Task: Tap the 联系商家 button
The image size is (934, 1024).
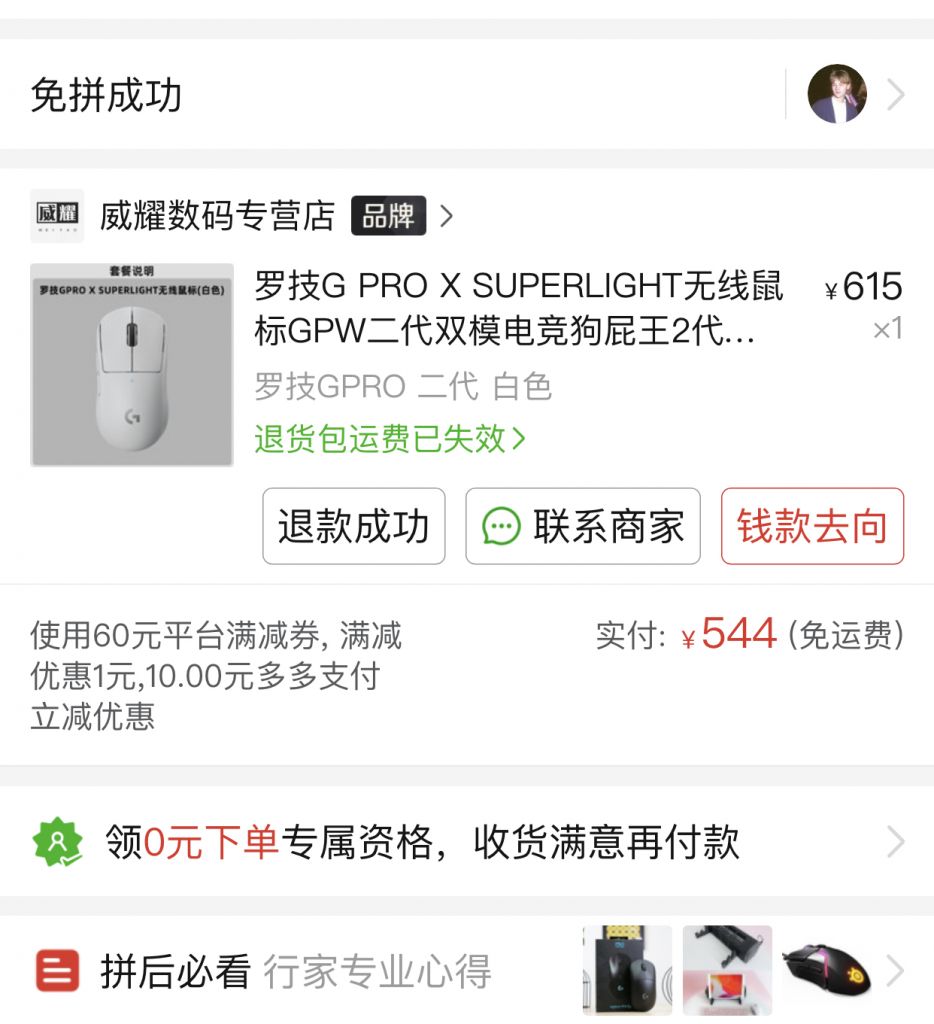Action: coord(582,527)
